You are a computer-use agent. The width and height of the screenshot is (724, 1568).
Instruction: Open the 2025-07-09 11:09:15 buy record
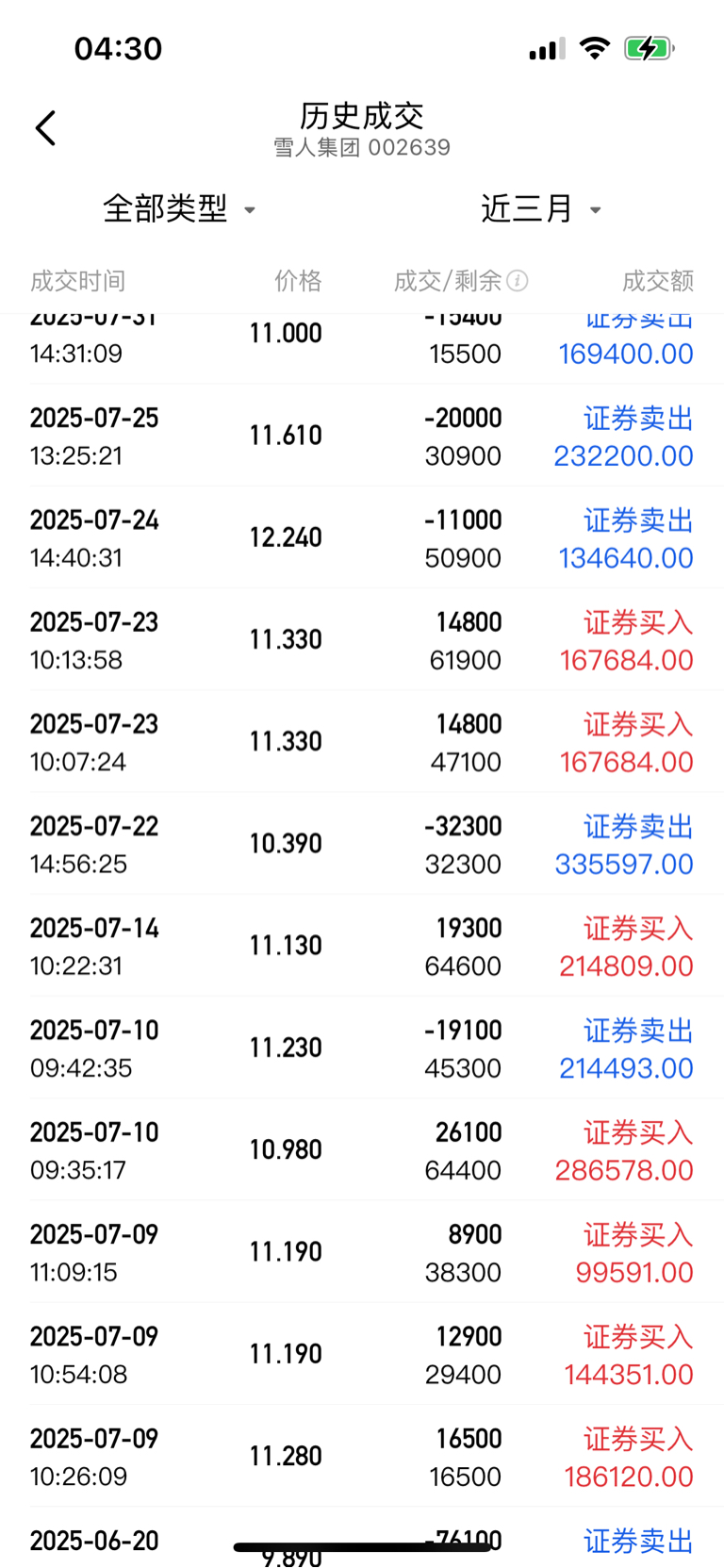[x=362, y=1252]
